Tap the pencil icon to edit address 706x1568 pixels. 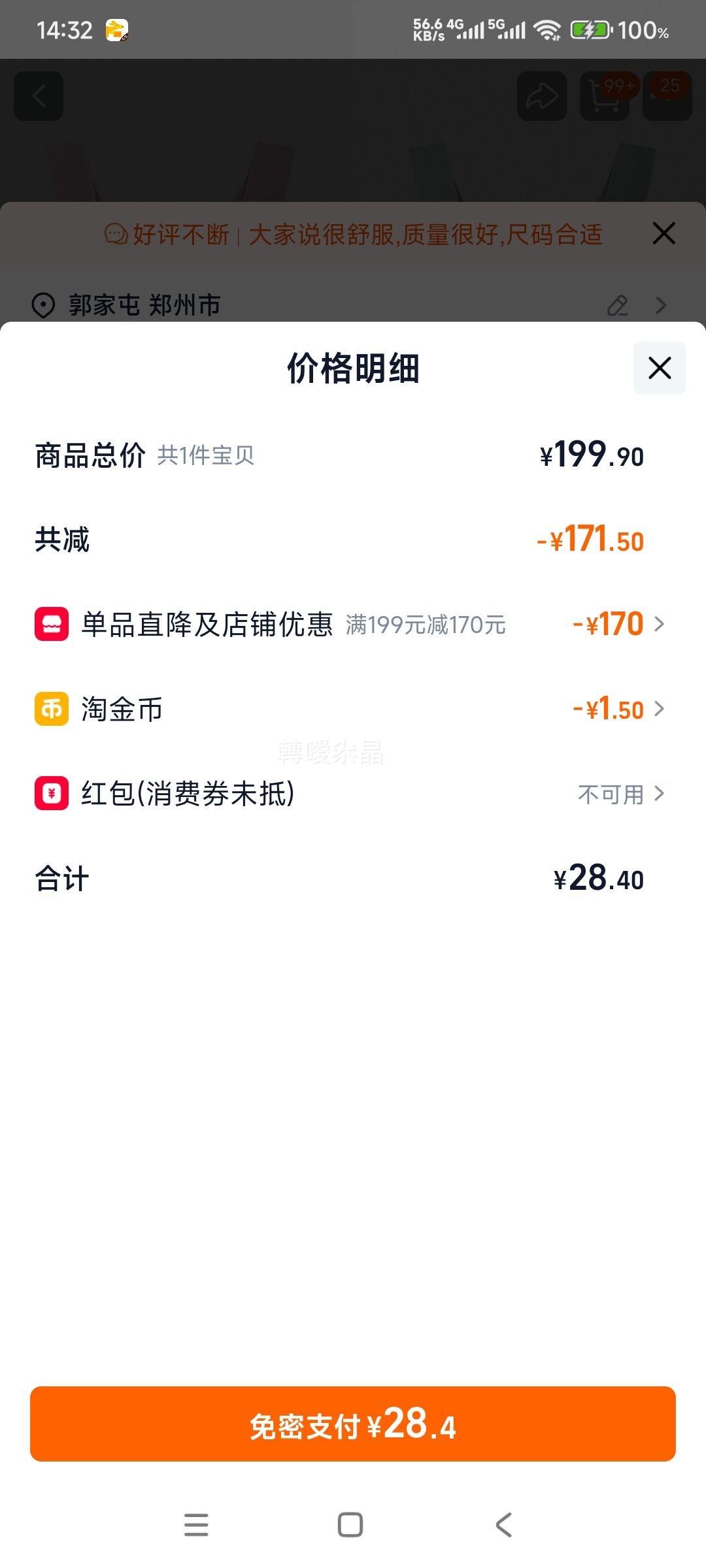(x=617, y=304)
